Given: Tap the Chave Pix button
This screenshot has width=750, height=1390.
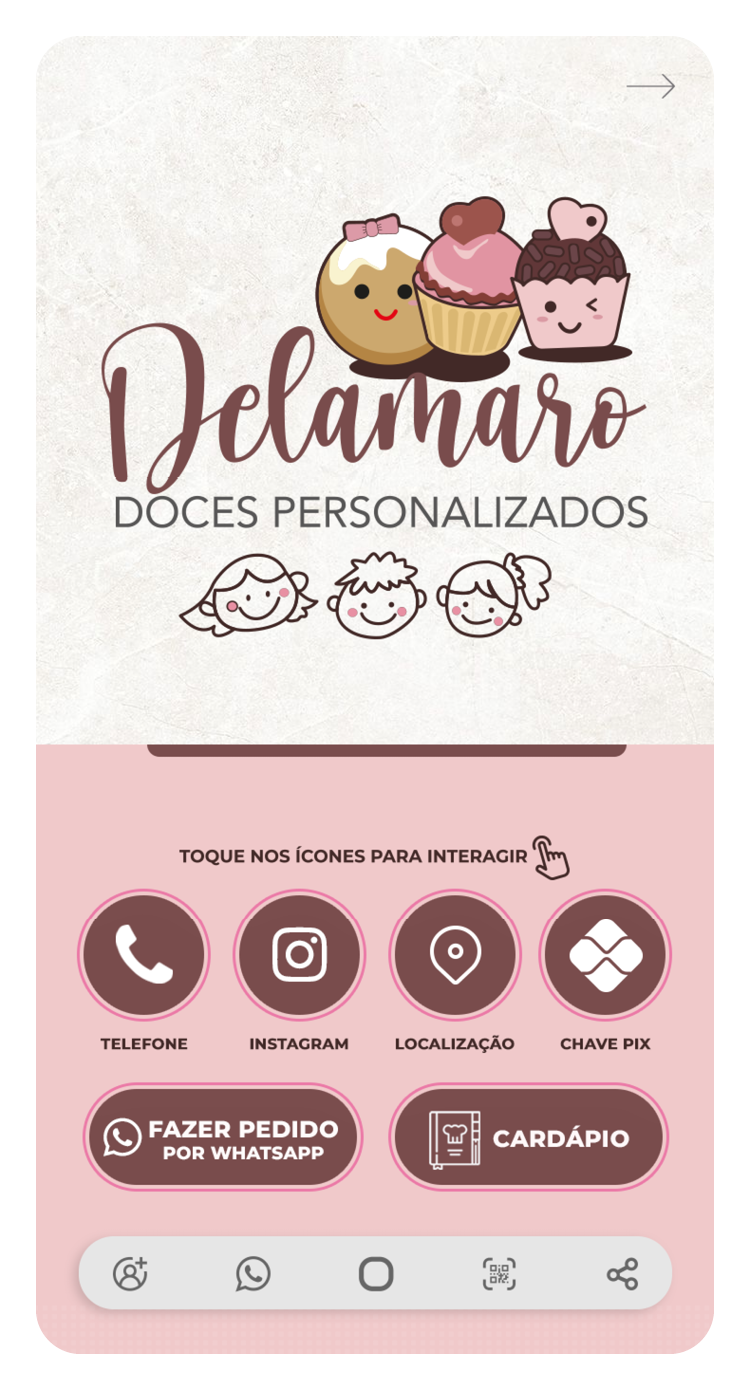Looking at the screenshot, I should tap(605, 955).
